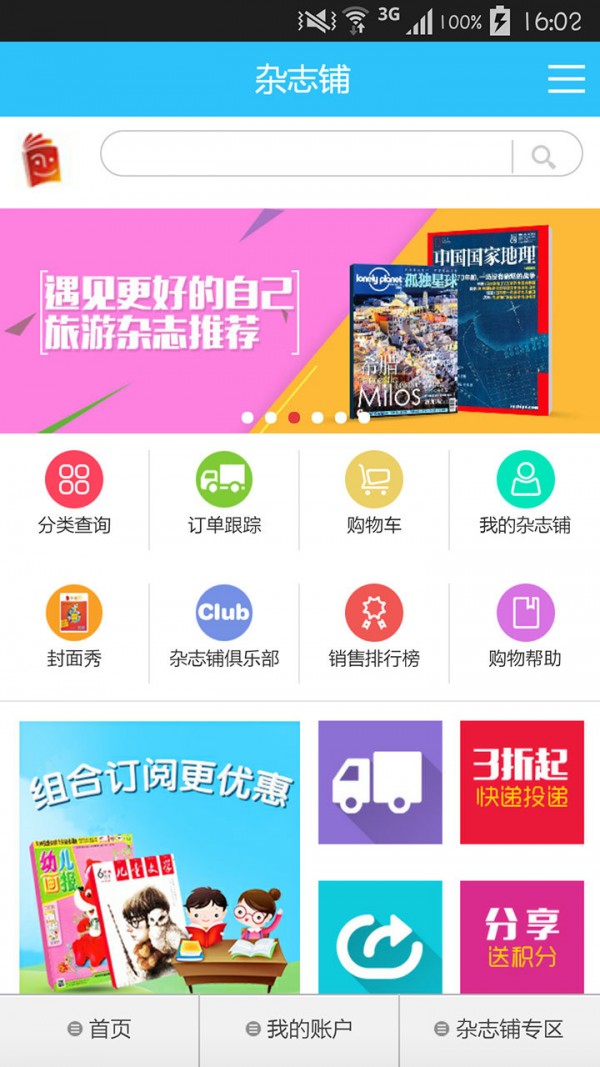Screen dimensions: 600x1067
Task: Open the 组合订阅更优惠 promo card
Action: [x=159, y=857]
